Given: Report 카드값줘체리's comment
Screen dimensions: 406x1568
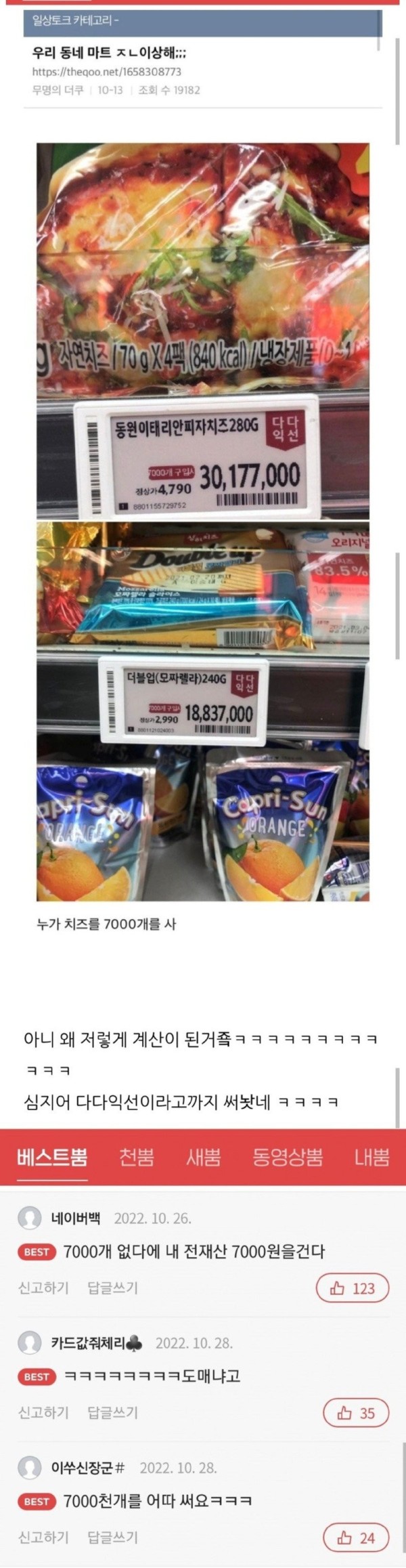Looking at the screenshot, I should click(x=43, y=1412).
